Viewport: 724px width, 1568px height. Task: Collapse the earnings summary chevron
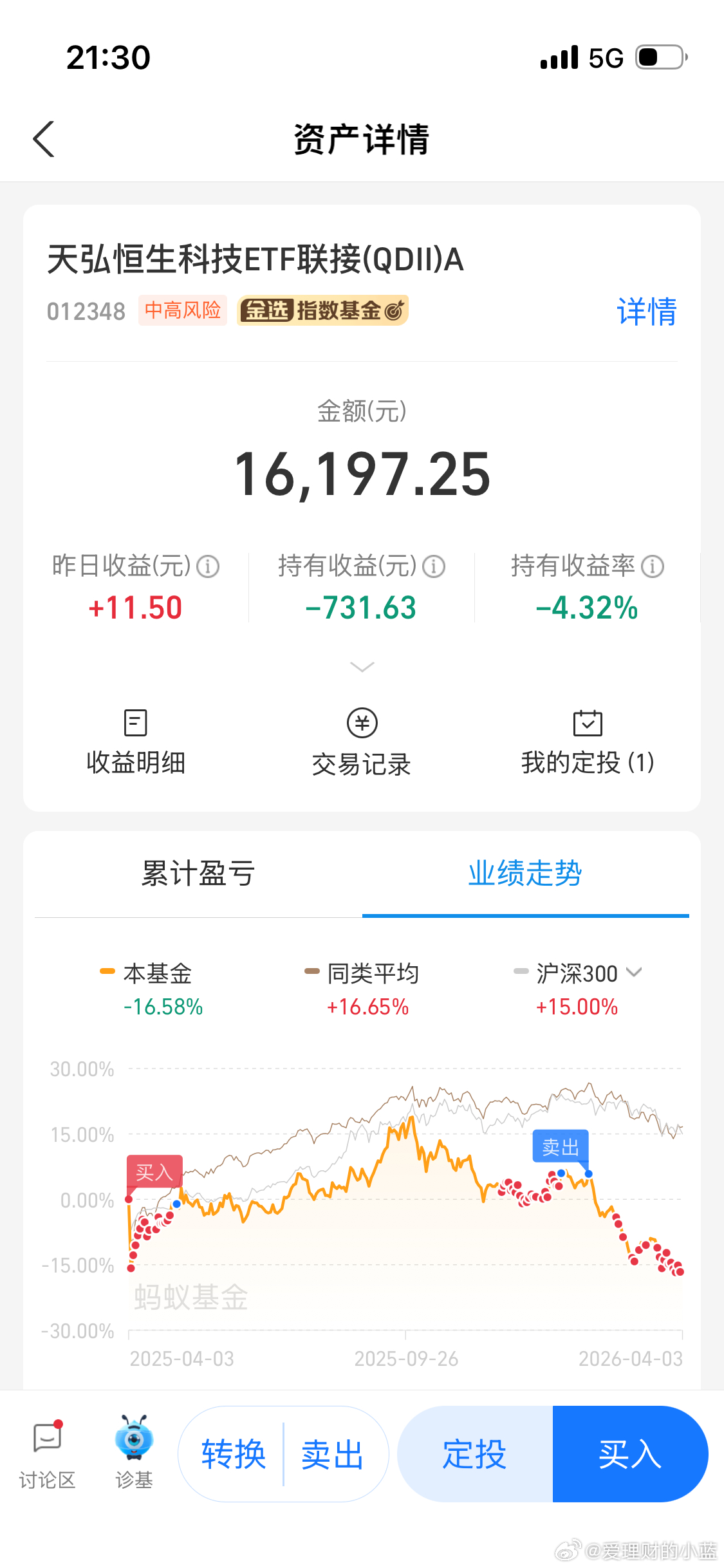click(362, 667)
